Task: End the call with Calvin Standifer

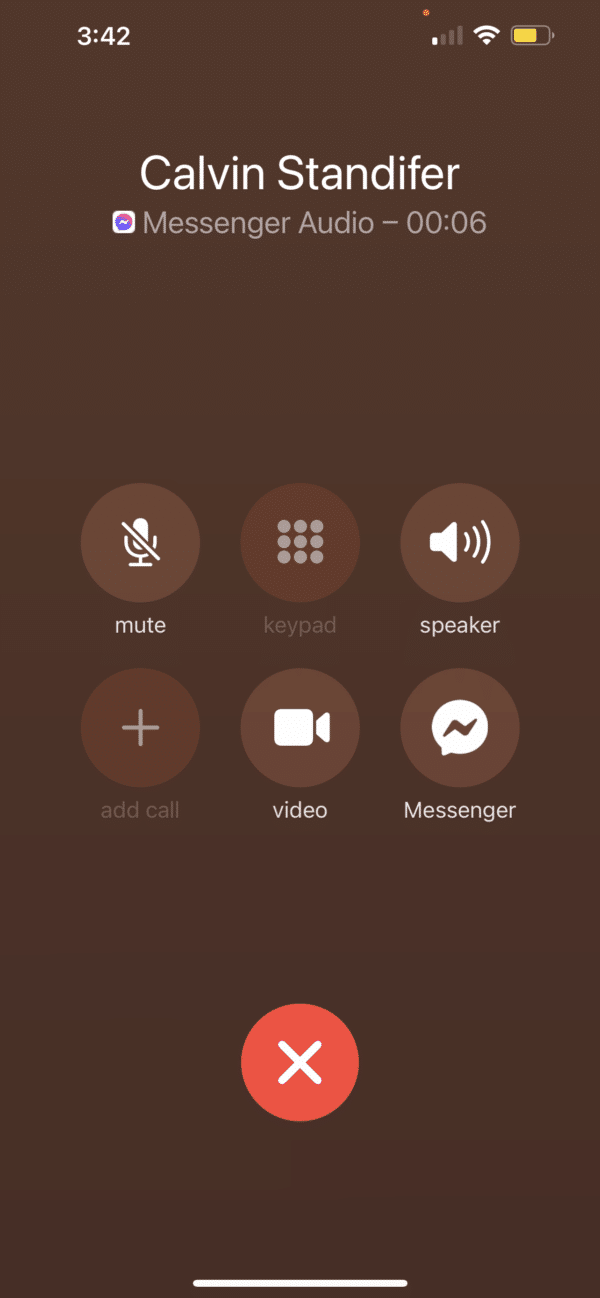Action: pyautogui.click(x=300, y=1062)
